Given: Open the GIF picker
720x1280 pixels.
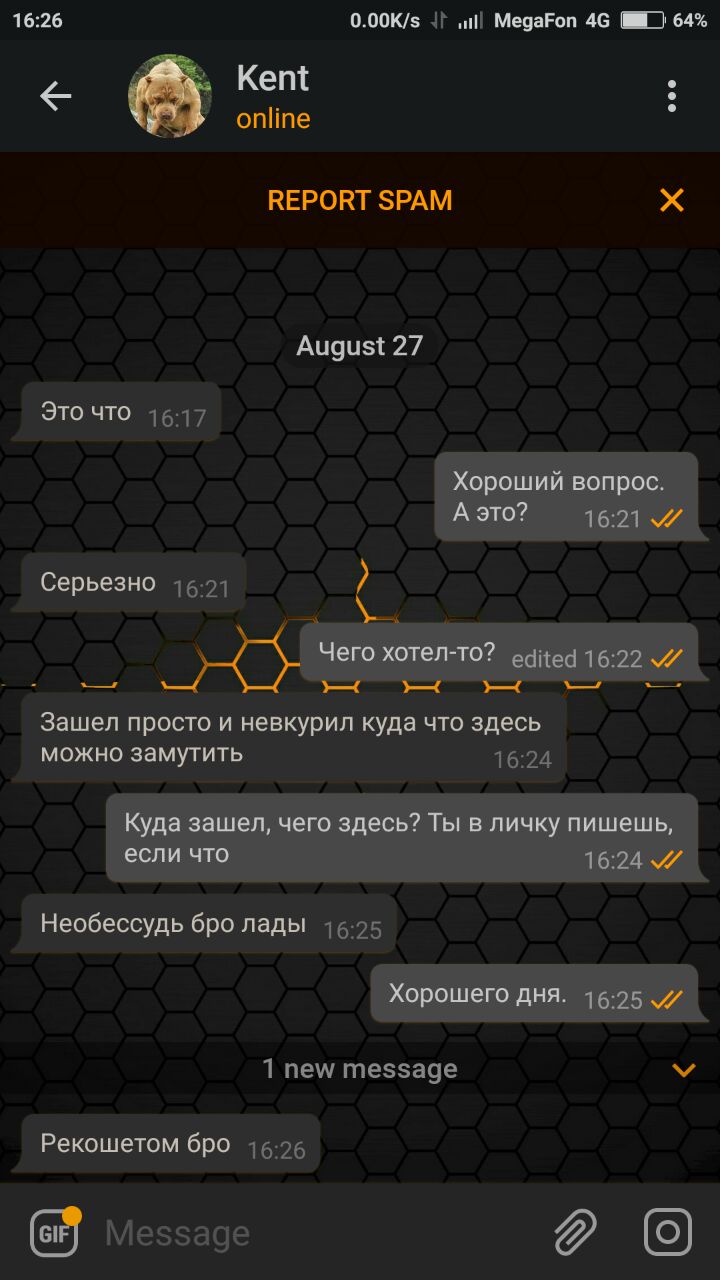Looking at the screenshot, I should 53,1232.
